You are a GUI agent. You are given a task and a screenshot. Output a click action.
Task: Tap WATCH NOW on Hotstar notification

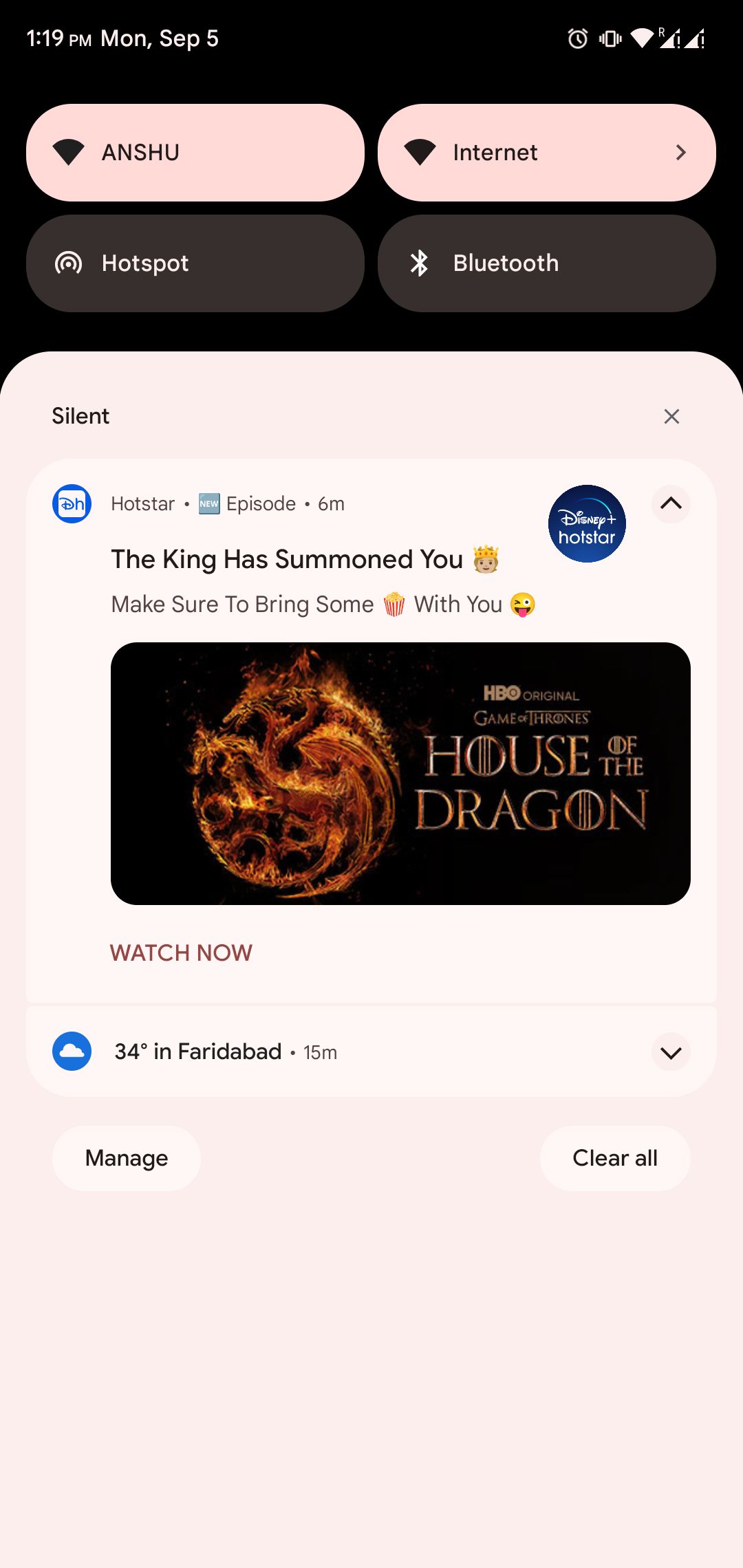181,952
